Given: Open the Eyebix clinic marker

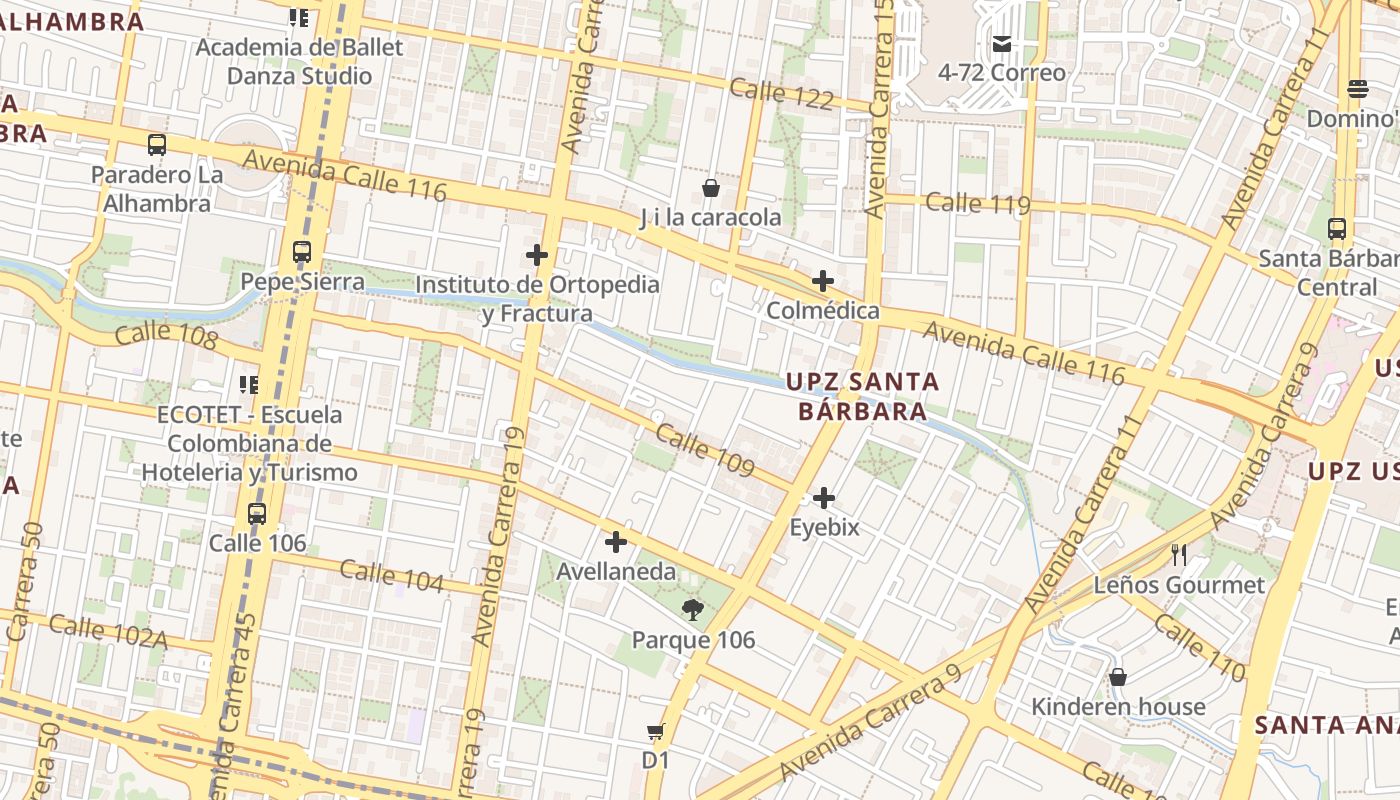Looking at the screenshot, I should [824, 497].
